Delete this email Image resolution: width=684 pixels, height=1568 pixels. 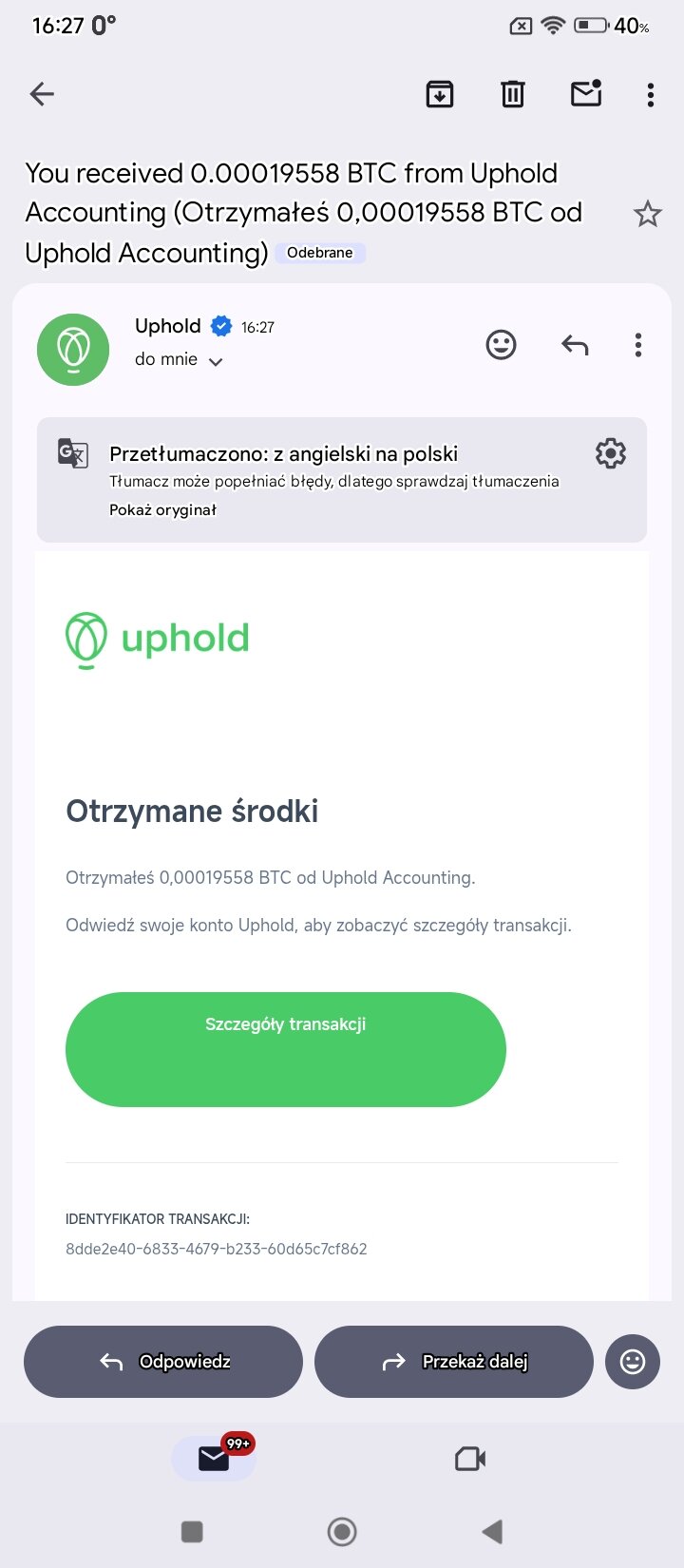point(512,94)
